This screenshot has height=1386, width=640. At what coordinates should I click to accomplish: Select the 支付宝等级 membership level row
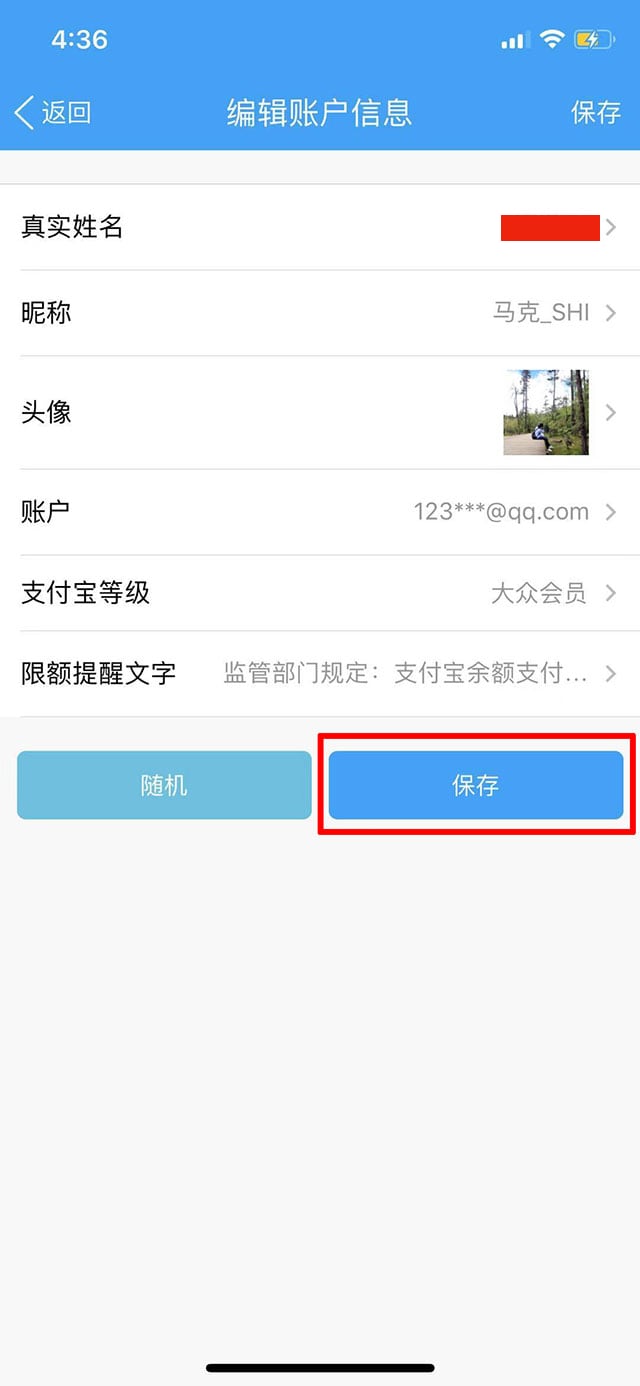(320, 593)
